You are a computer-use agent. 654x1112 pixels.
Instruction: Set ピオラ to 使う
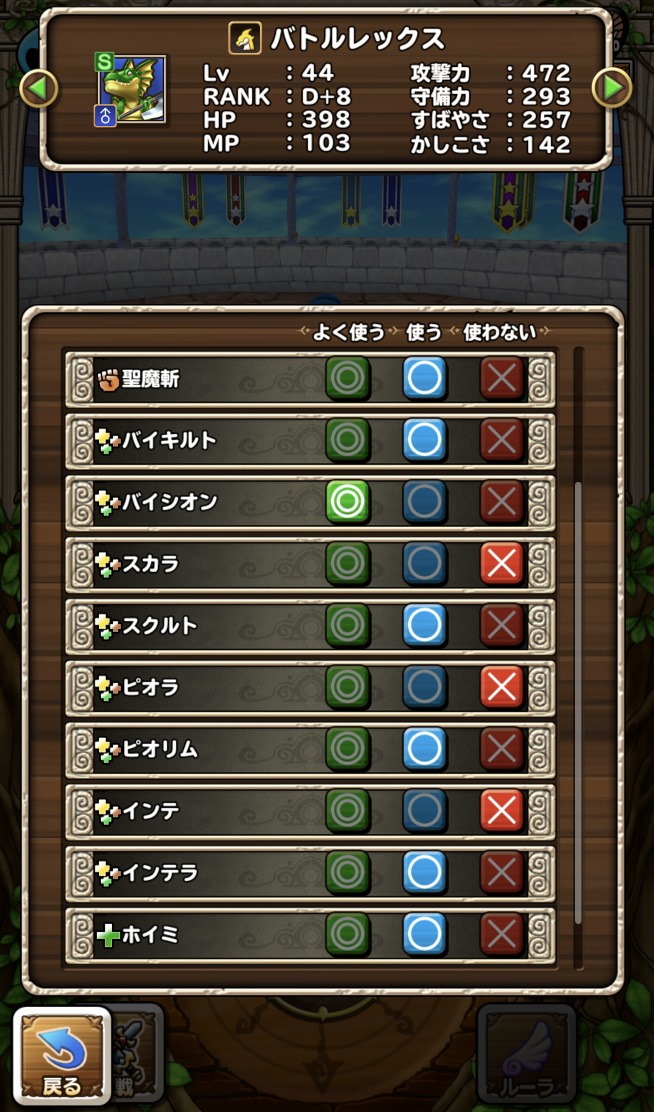(425, 687)
